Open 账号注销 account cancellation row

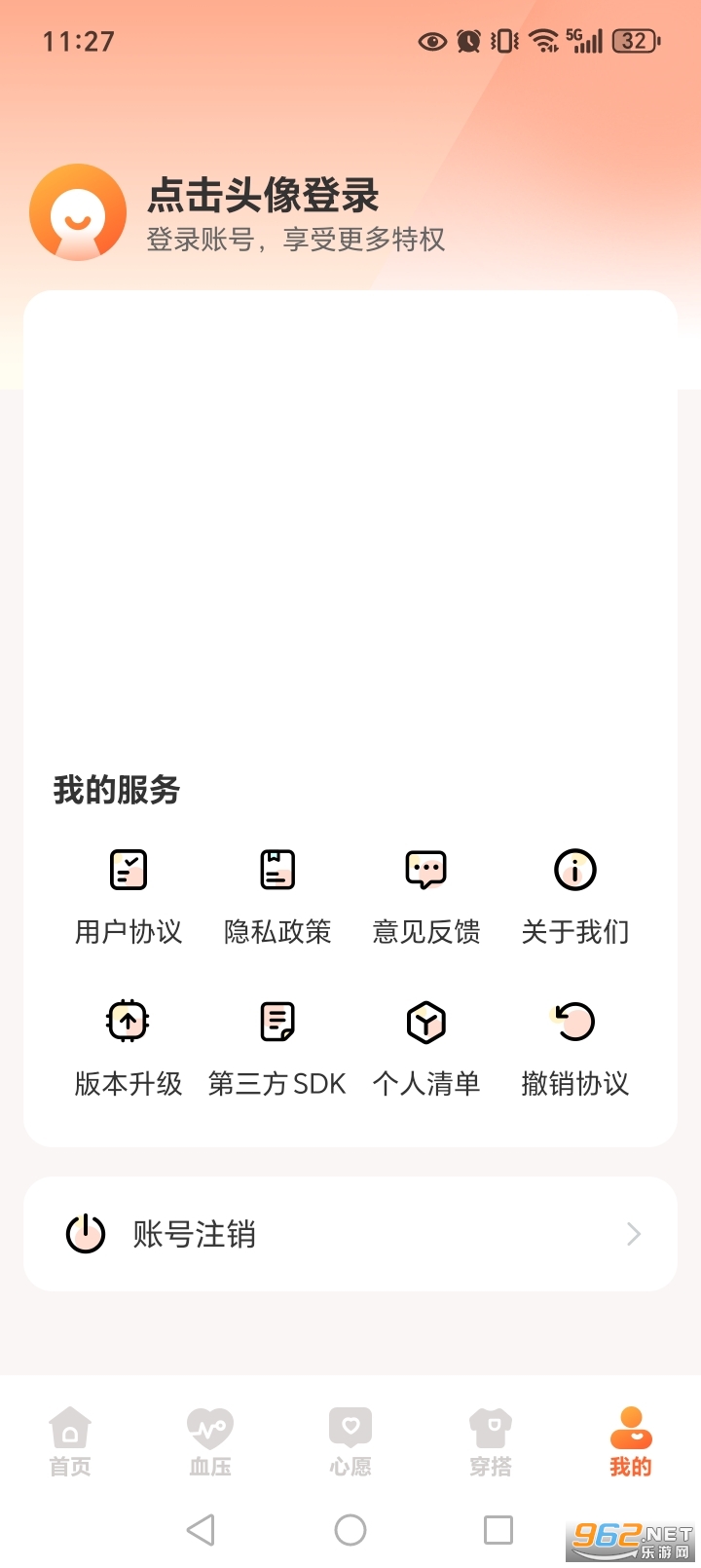coord(350,1234)
